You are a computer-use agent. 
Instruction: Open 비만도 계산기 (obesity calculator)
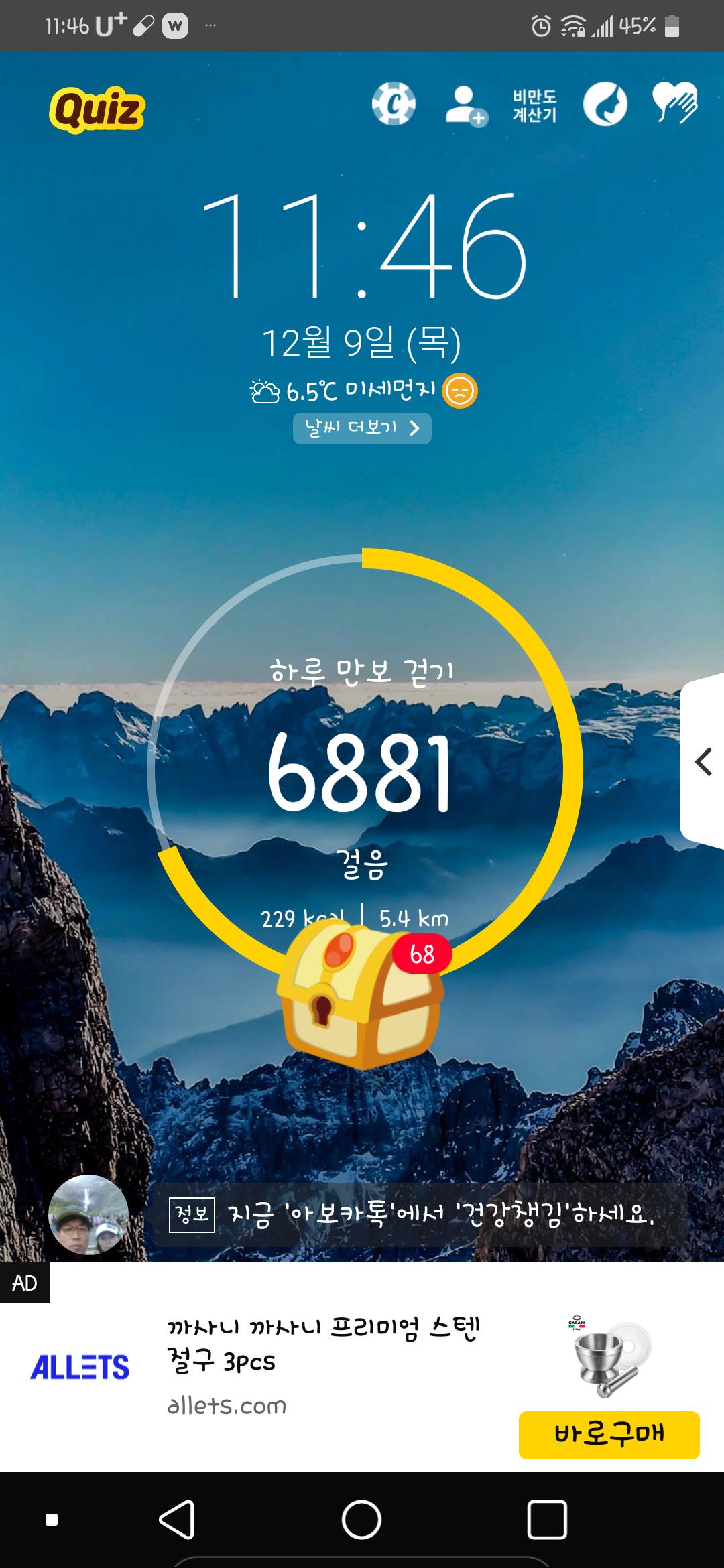point(534,106)
